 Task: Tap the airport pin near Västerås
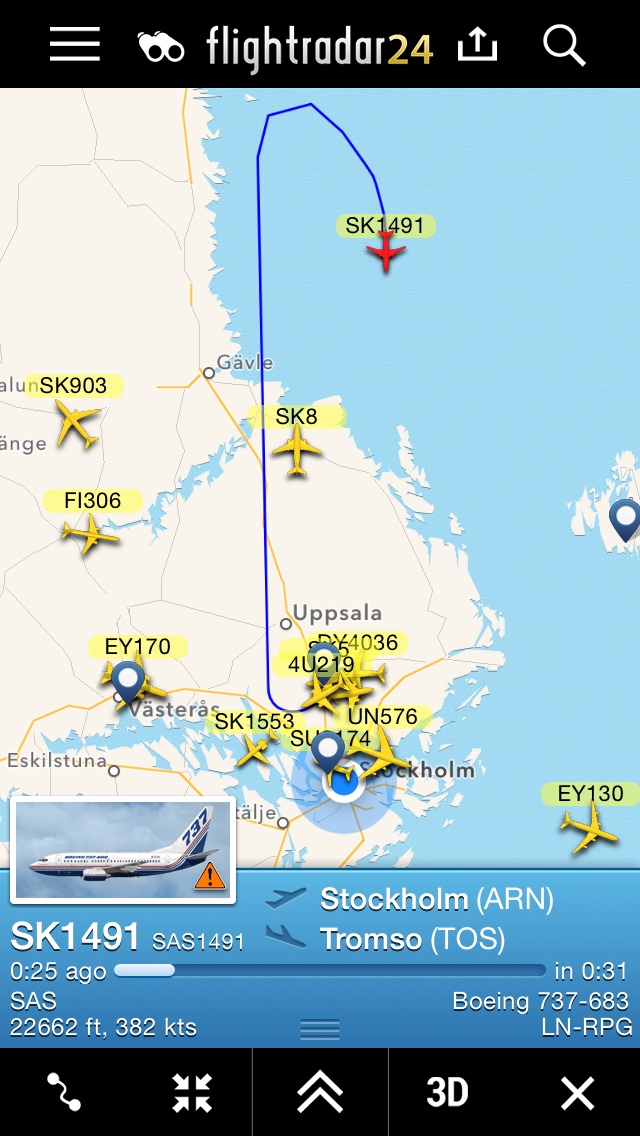click(127, 682)
